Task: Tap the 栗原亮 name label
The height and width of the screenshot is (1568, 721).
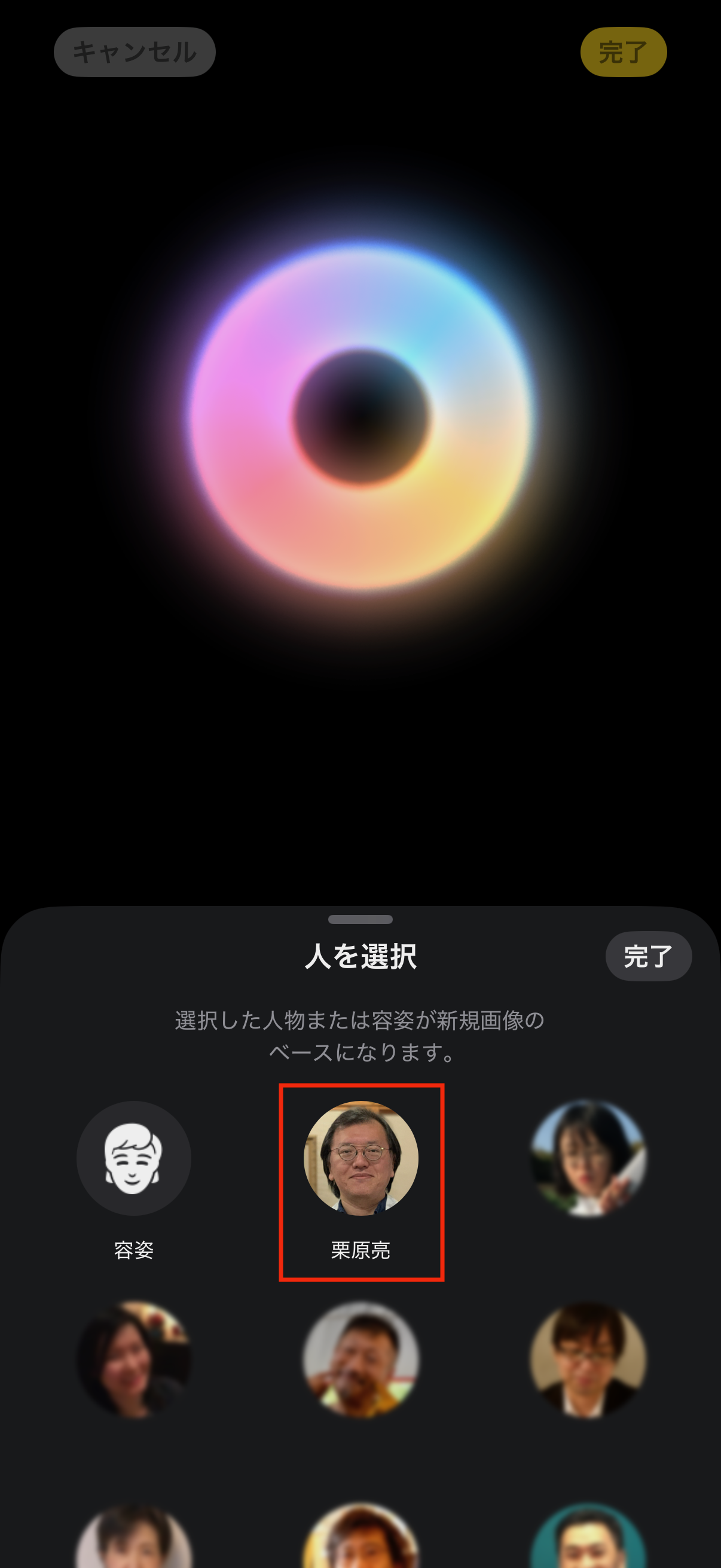Action: pos(360,1252)
